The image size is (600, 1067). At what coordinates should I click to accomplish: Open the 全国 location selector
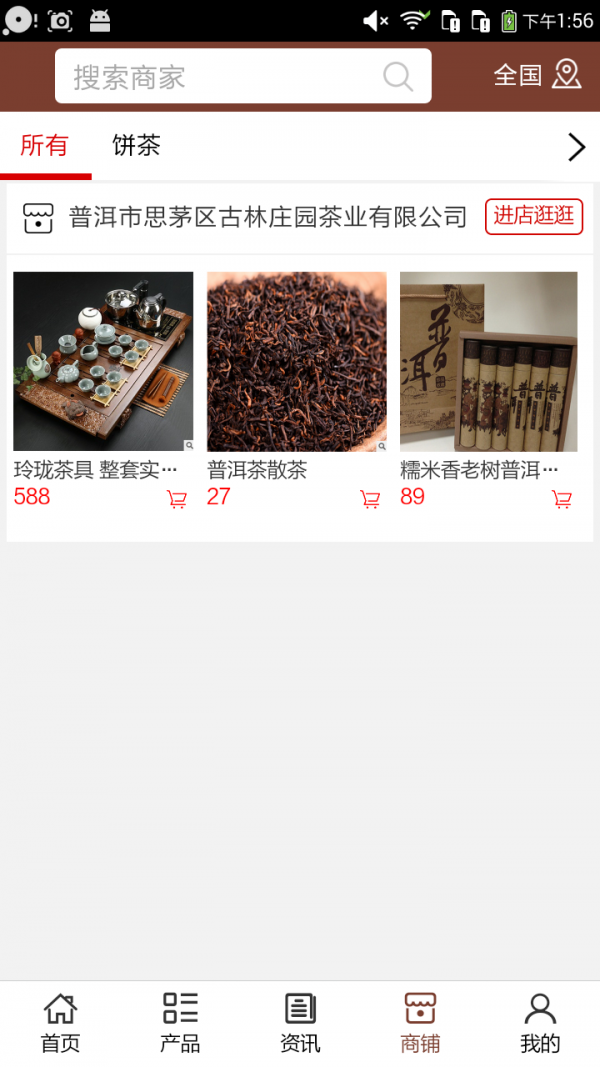click(x=537, y=75)
